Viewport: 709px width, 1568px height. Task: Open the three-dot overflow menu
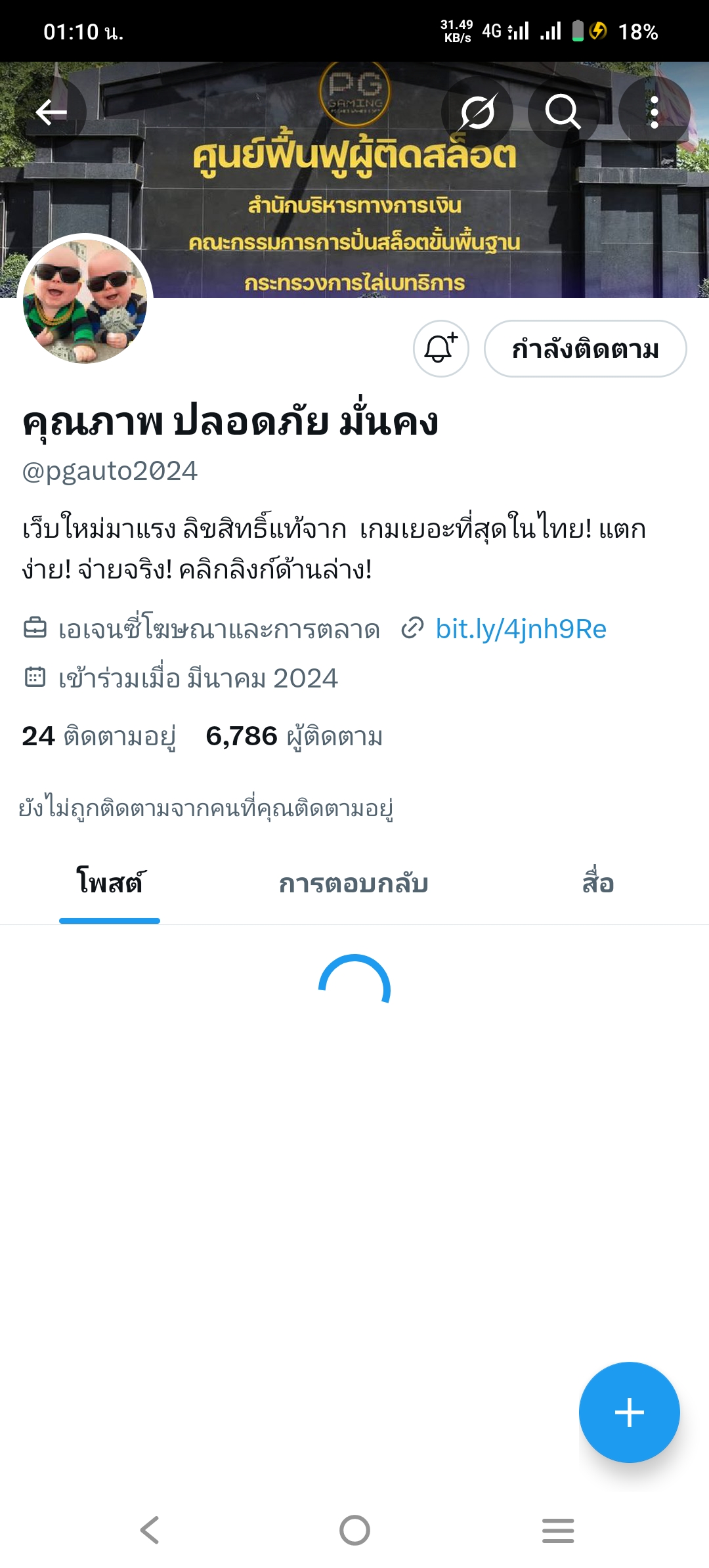[x=654, y=112]
